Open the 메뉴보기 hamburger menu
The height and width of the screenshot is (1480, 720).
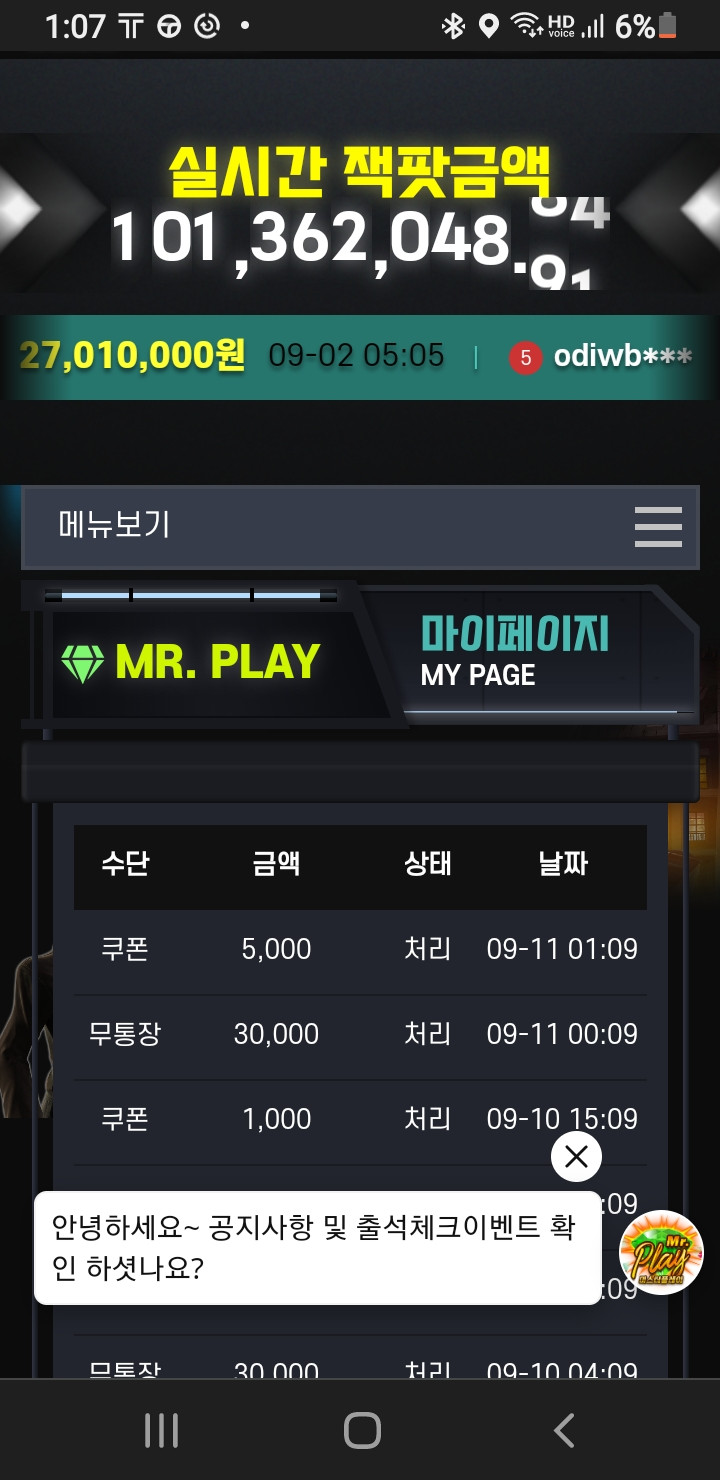(x=658, y=527)
